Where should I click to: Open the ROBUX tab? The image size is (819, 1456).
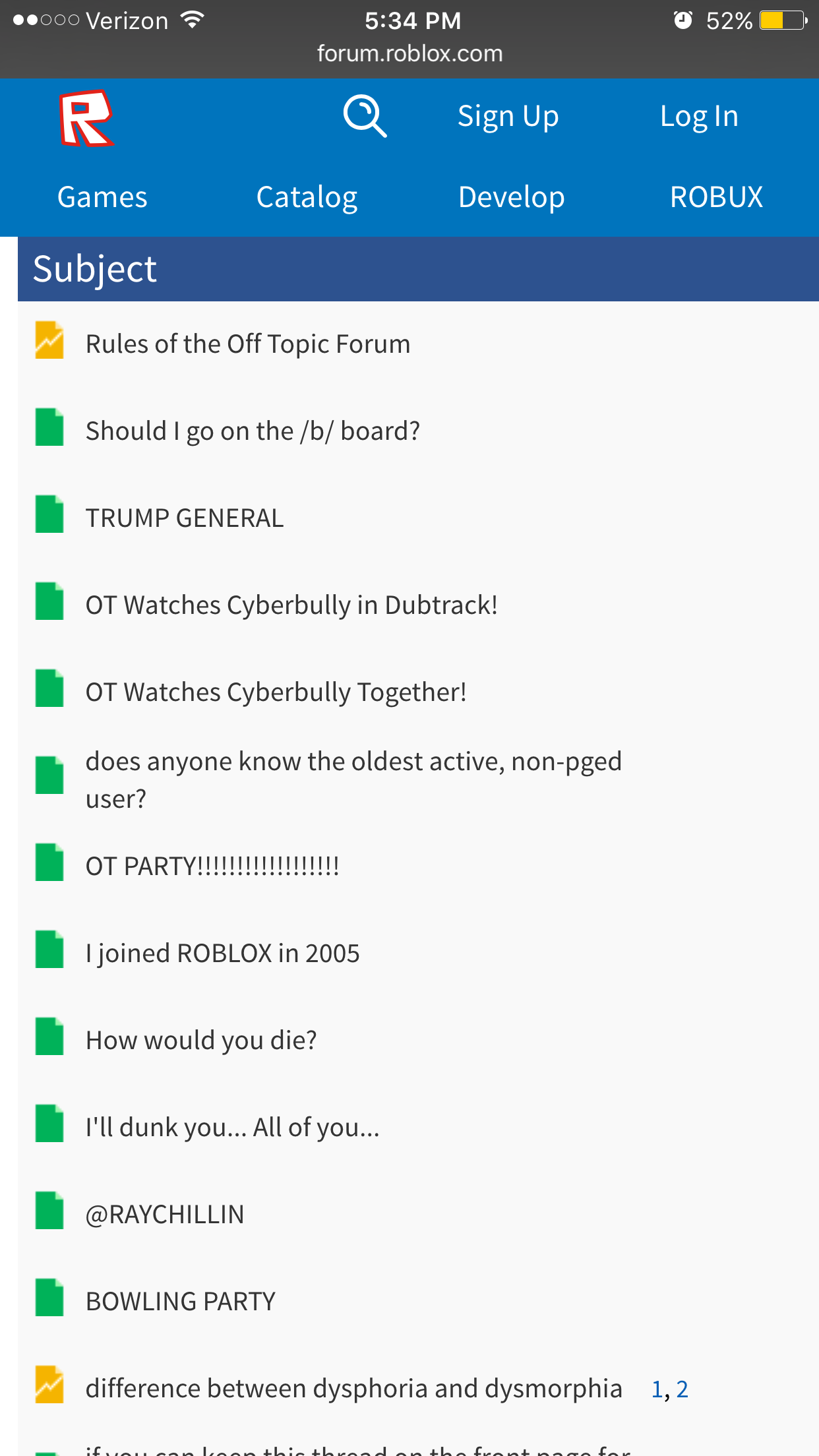tap(715, 196)
